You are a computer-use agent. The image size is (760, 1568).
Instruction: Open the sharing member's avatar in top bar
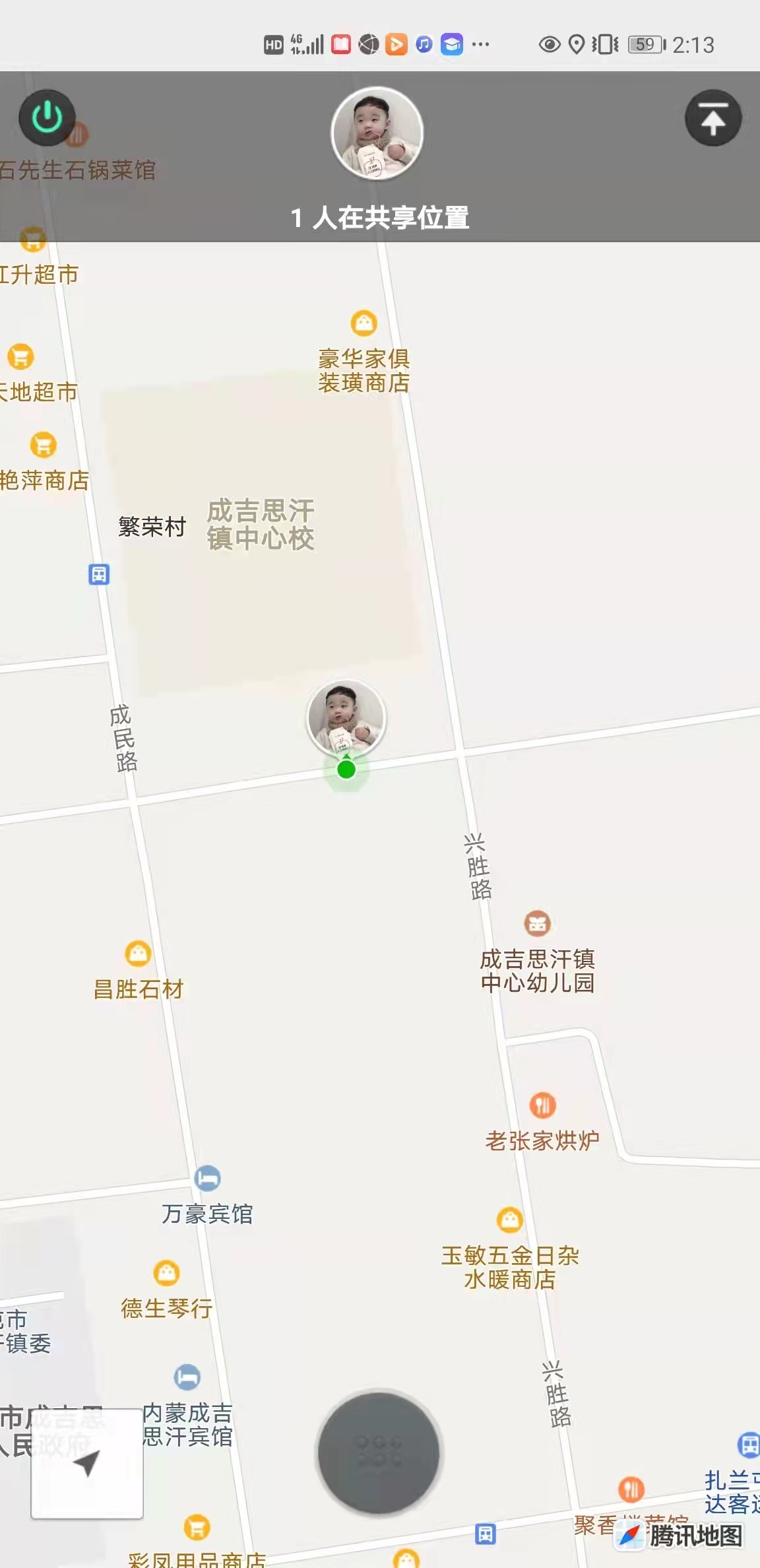coord(377,133)
